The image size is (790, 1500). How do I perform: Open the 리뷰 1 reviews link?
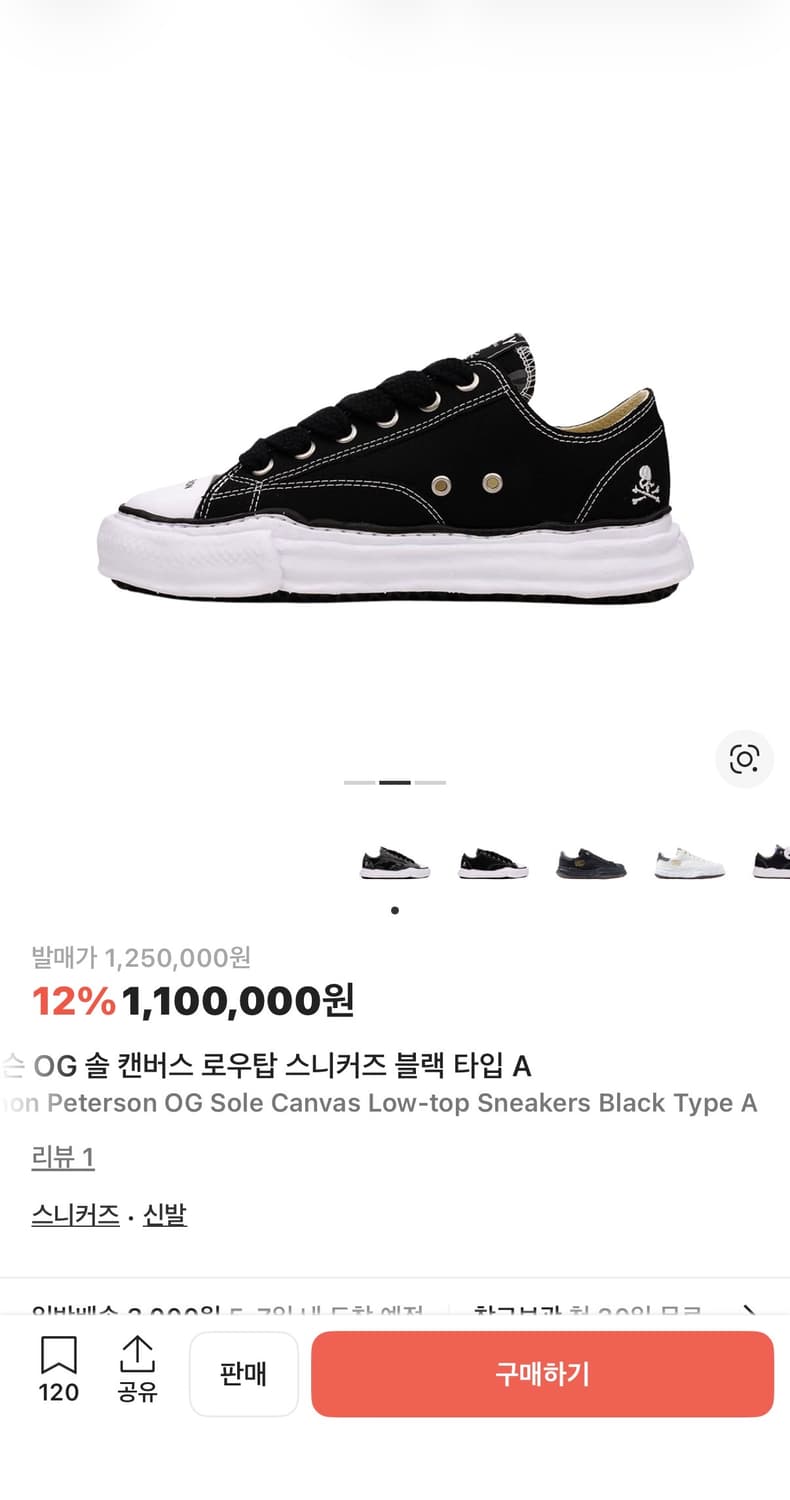point(63,1156)
